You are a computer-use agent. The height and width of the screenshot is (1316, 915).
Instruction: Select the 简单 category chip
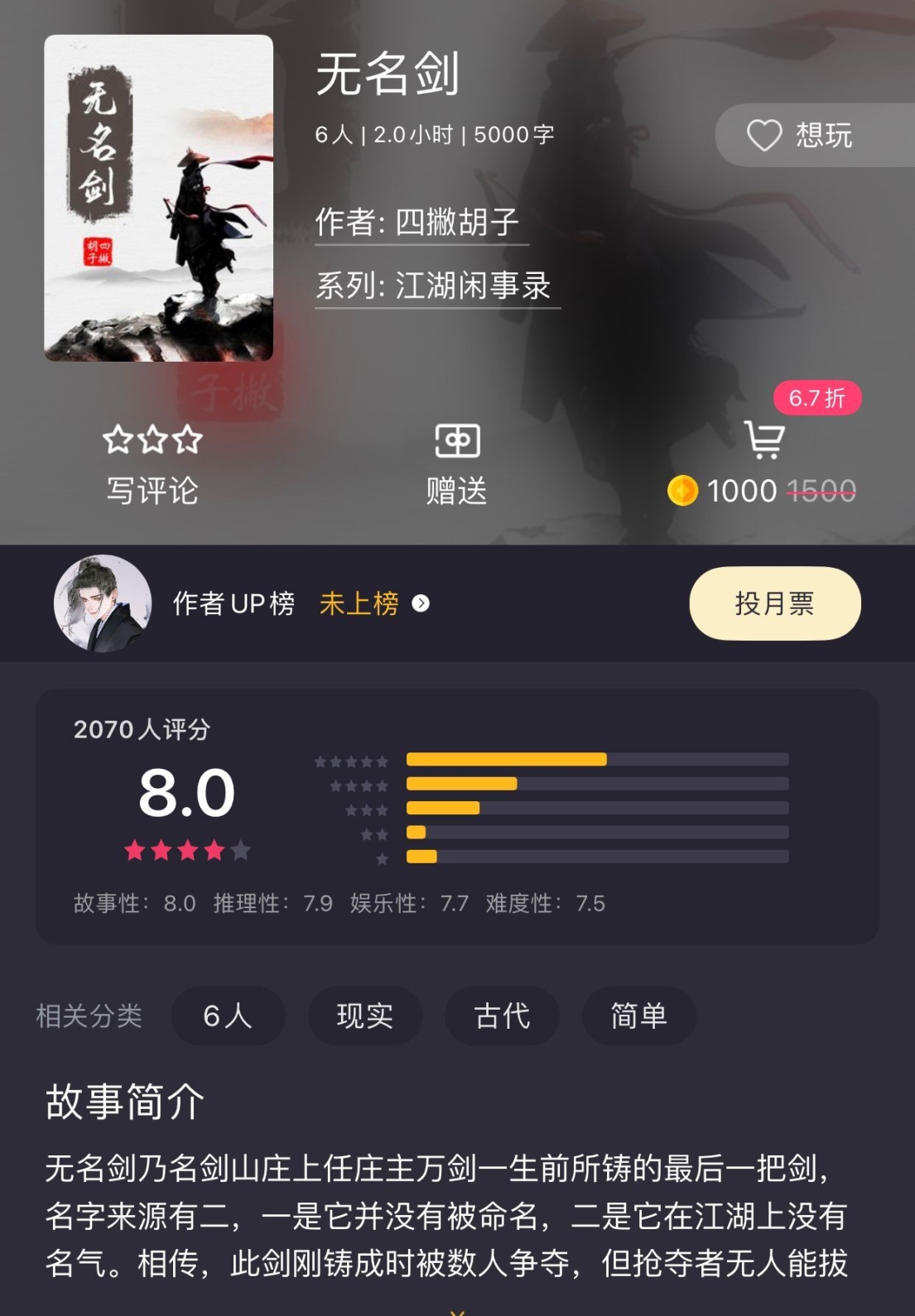638,1016
